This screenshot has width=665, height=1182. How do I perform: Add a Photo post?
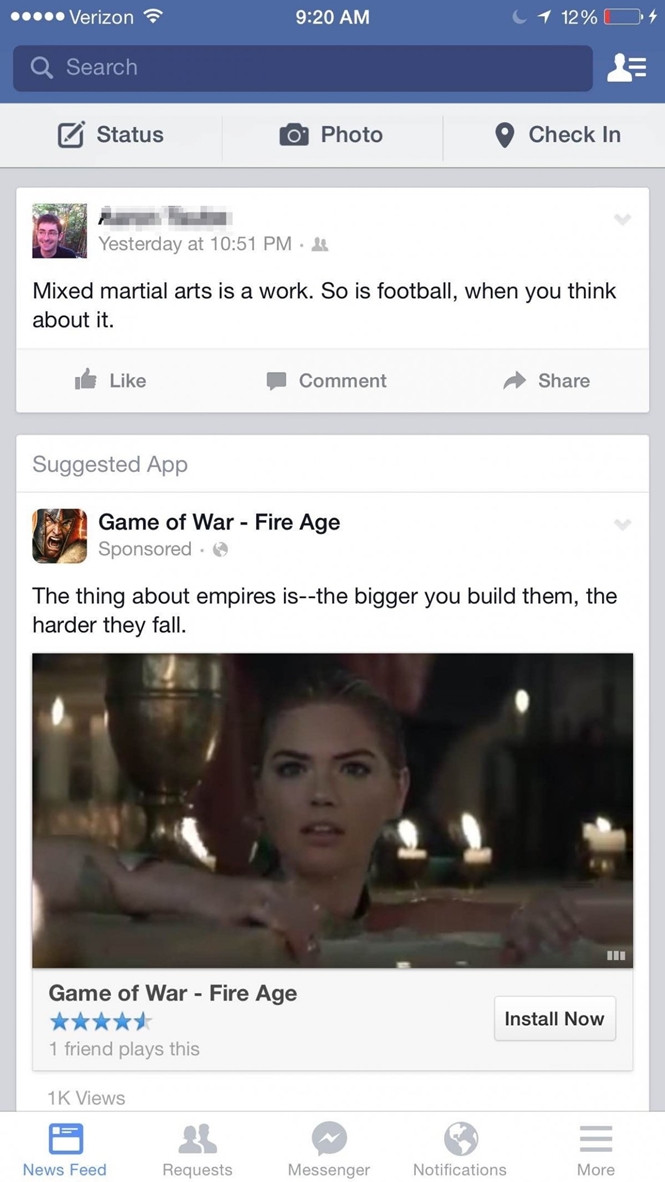click(x=332, y=135)
